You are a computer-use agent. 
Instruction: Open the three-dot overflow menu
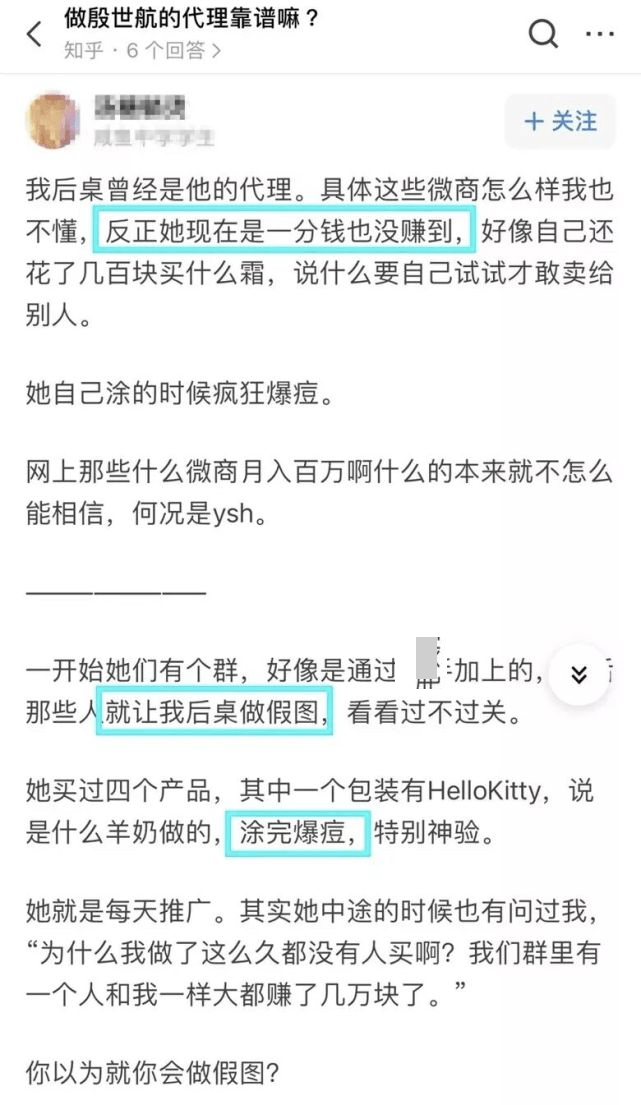tap(599, 35)
